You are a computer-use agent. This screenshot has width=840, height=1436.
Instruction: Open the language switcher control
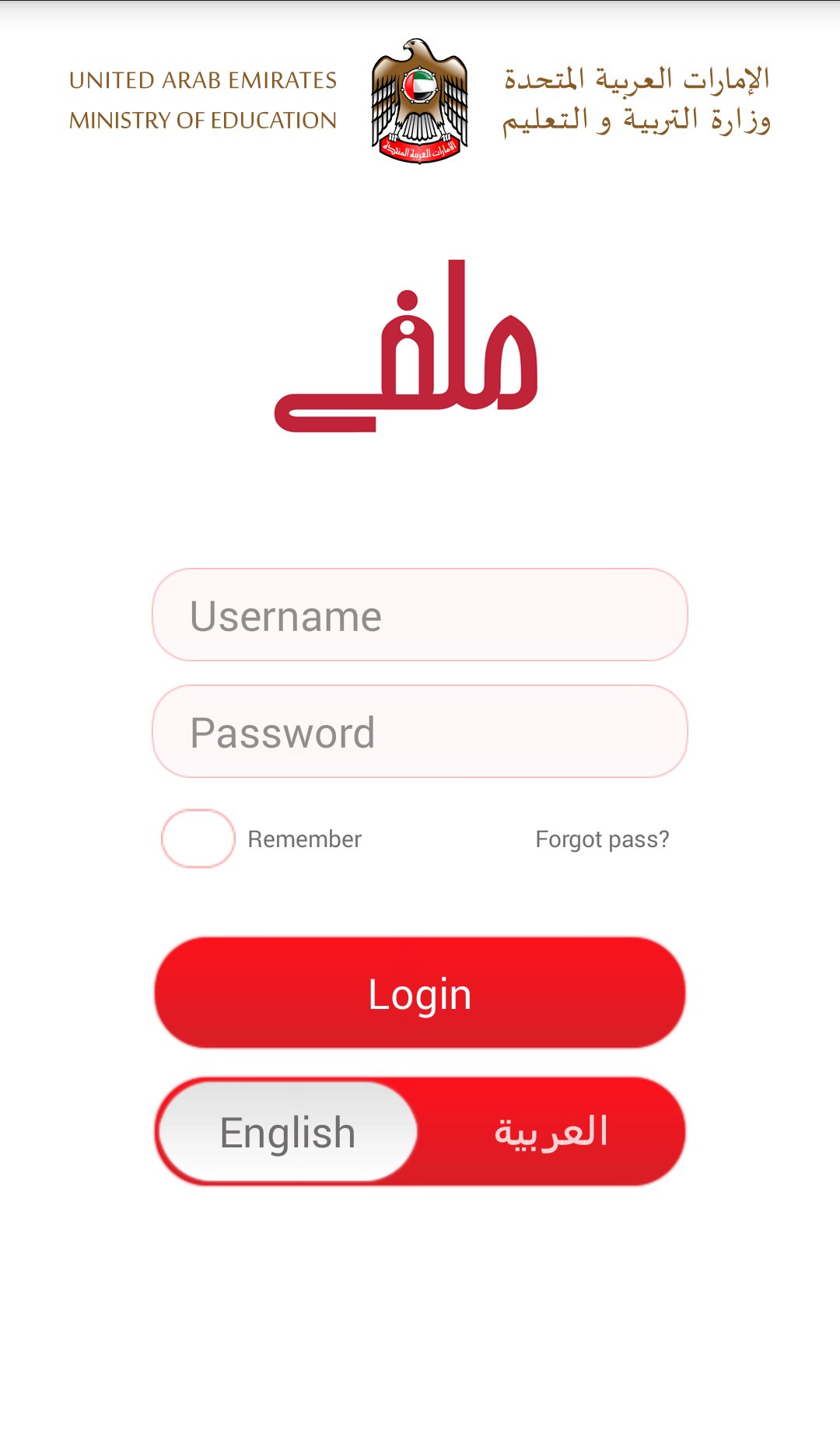tap(420, 1132)
